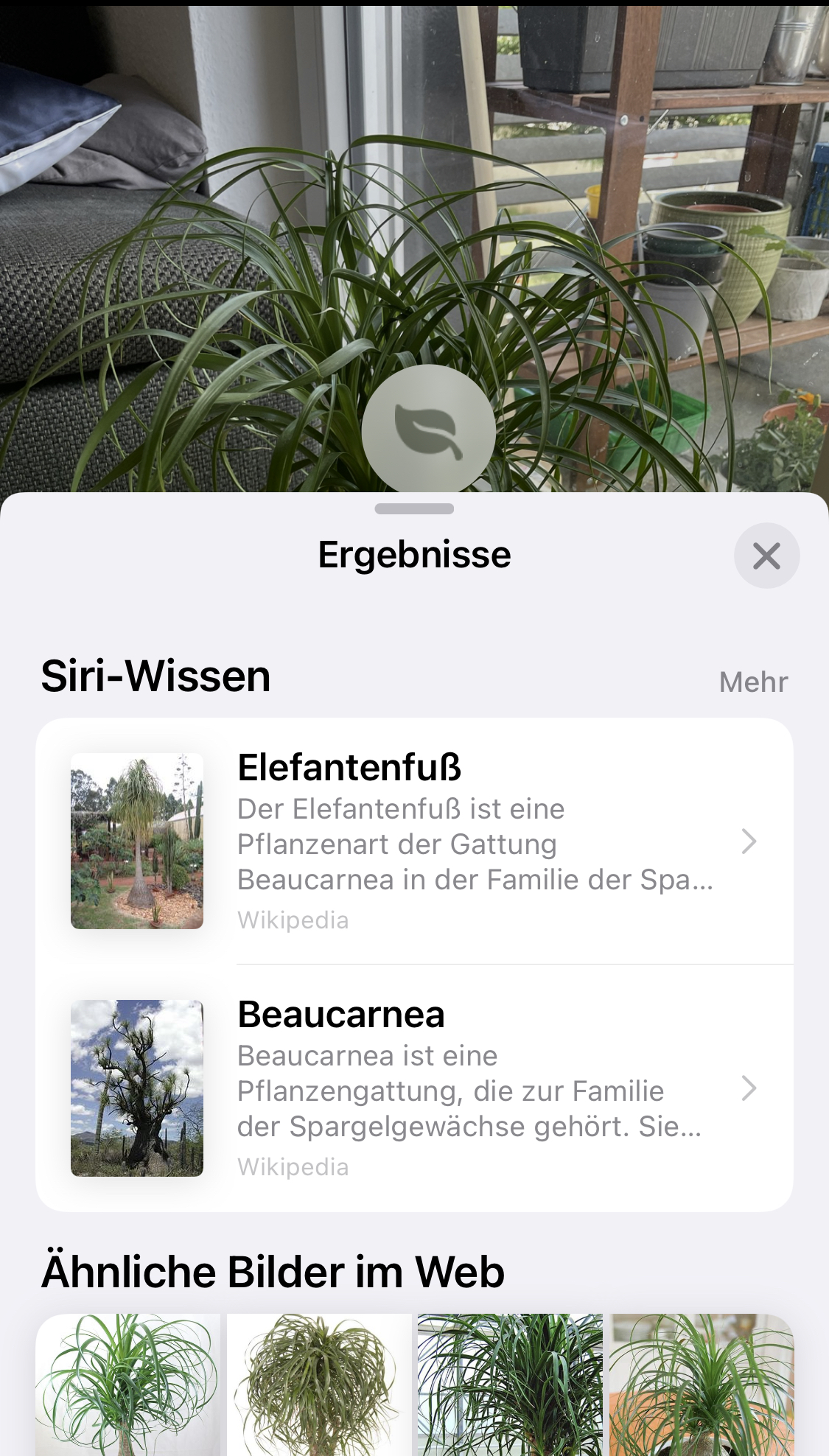Expand the Elefantenfuß result via its chevron

coord(750,842)
